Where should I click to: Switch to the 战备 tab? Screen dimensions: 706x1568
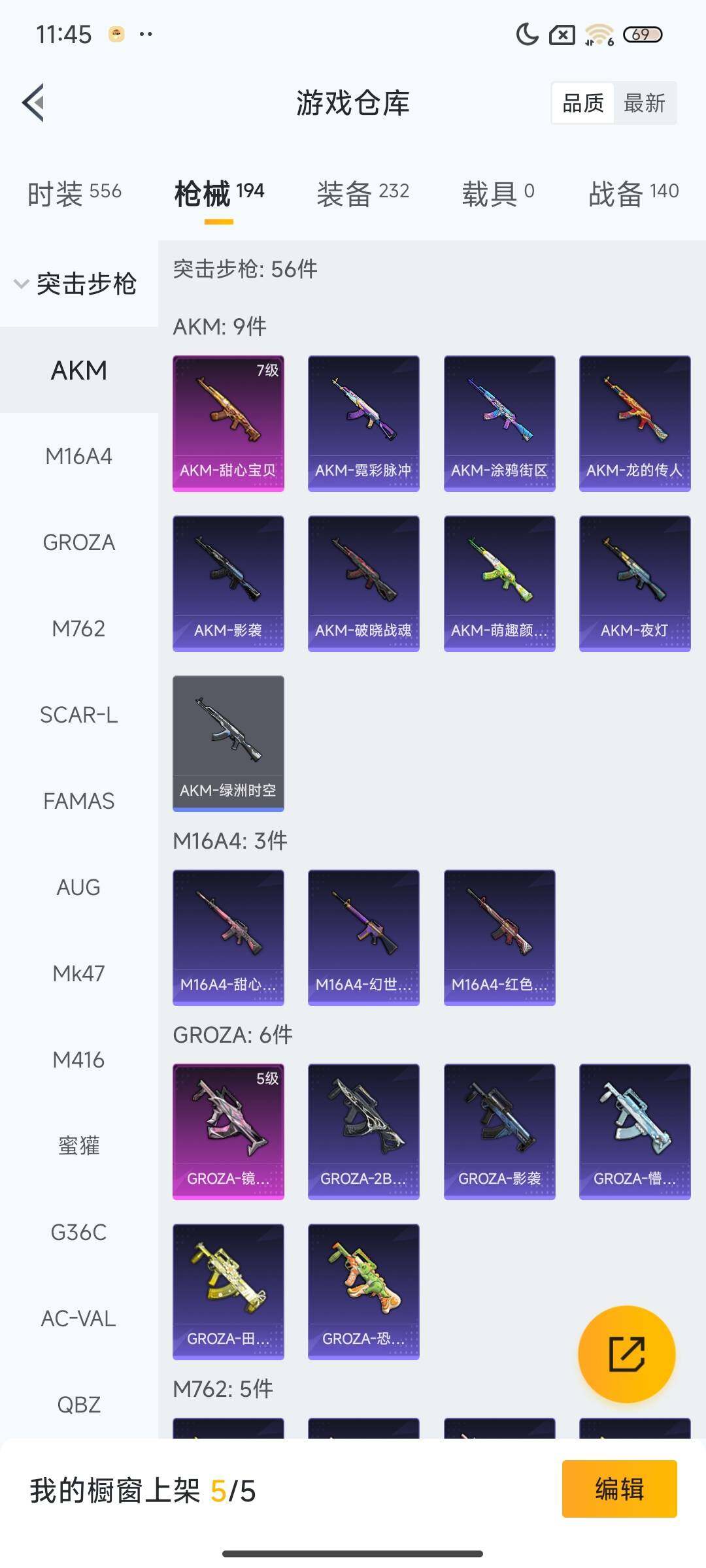[633, 193]
